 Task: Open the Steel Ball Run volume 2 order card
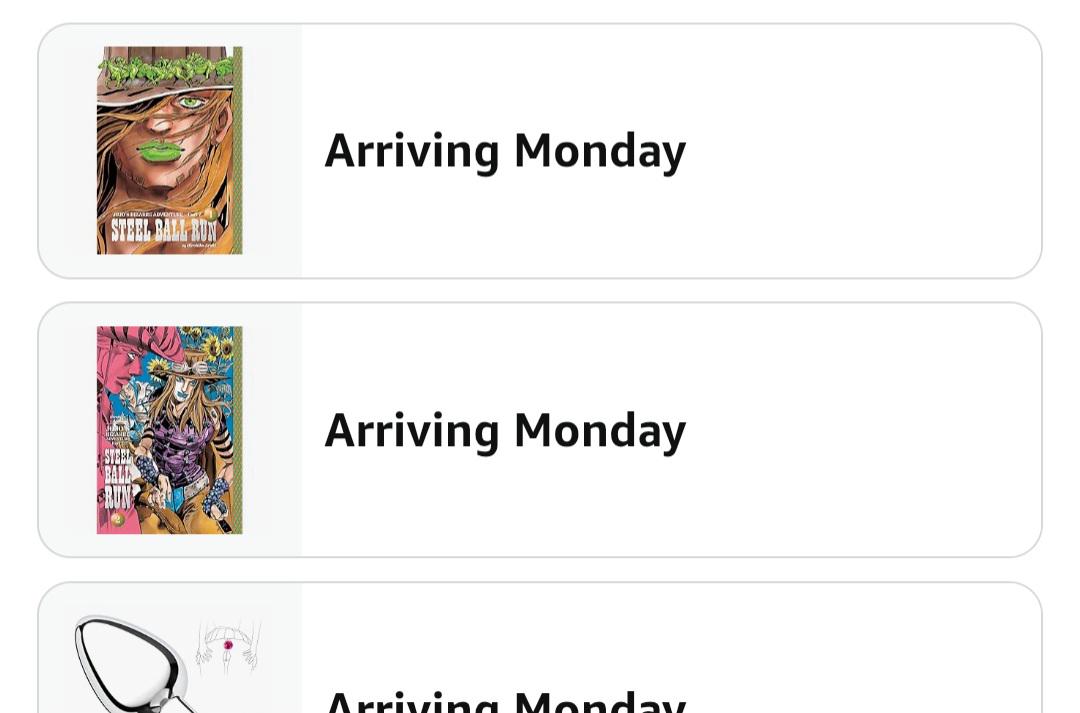[540, 430]
